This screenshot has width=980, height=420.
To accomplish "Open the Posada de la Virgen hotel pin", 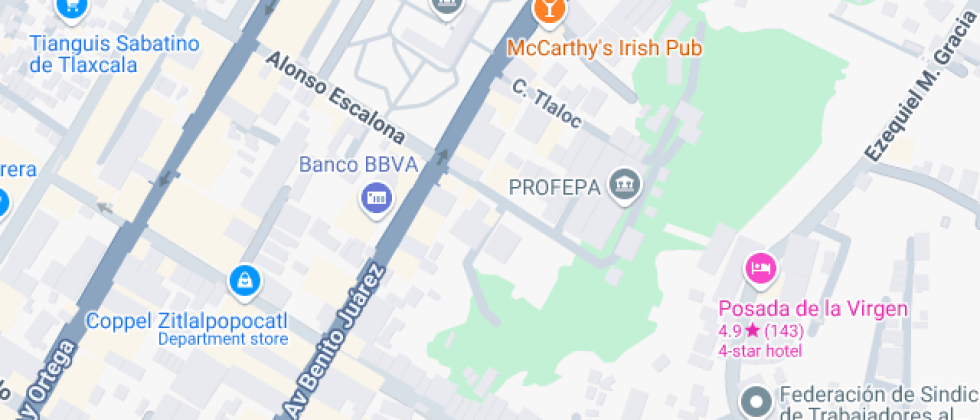I will (x=760, y=268).
